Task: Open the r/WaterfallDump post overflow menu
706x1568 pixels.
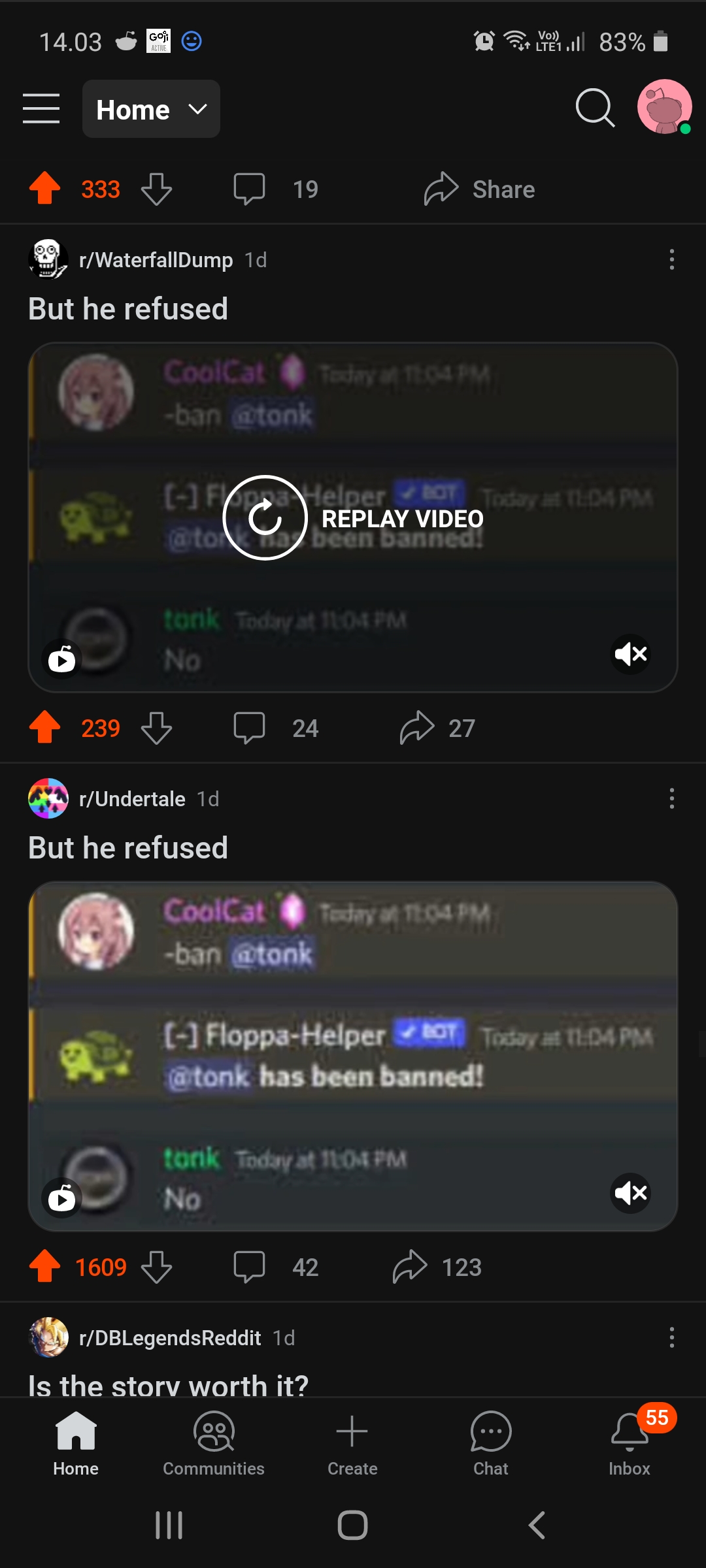Action: pyautogui.click(x=671, y=259)
